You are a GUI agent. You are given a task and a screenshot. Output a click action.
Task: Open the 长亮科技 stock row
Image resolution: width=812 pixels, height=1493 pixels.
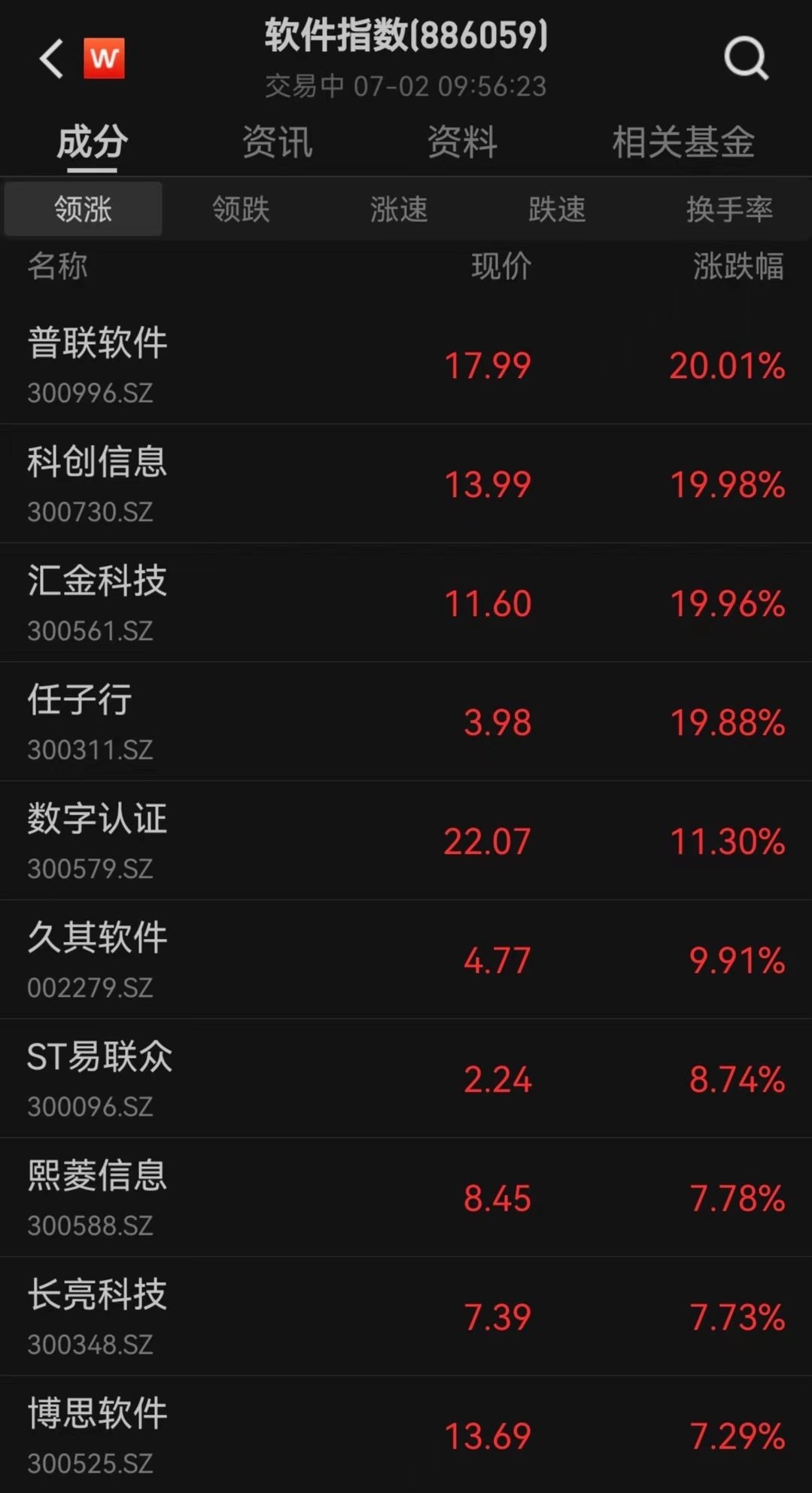click(x=406, y=1317)
